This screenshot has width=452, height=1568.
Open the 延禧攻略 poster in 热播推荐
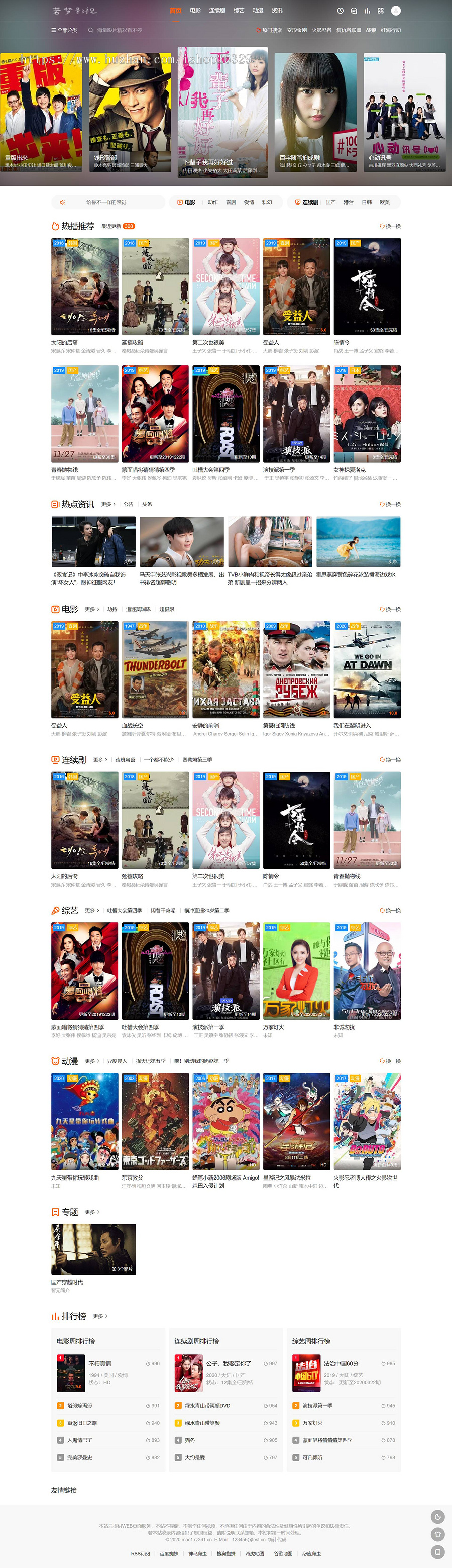155,286
